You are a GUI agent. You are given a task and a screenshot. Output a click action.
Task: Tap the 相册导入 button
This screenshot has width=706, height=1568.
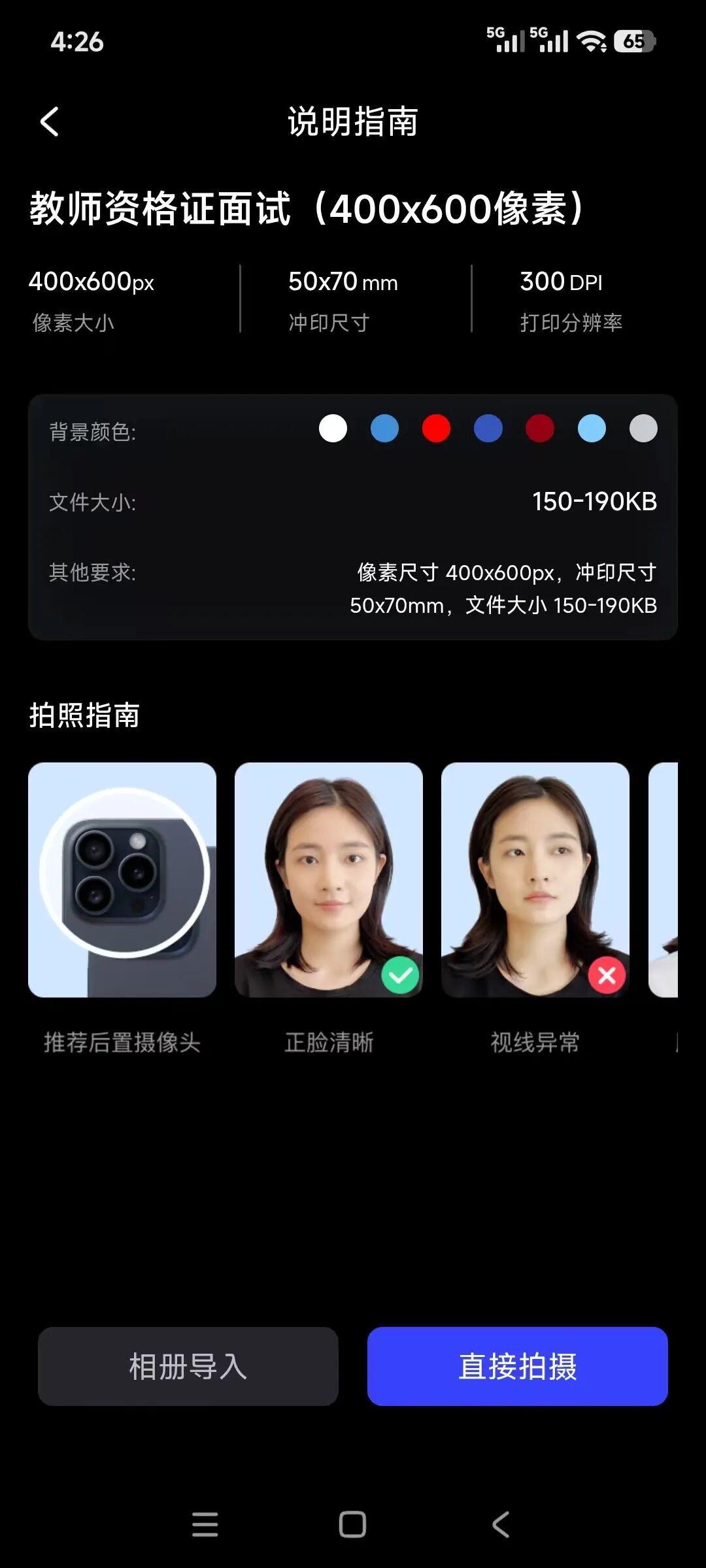[188, 1366]
